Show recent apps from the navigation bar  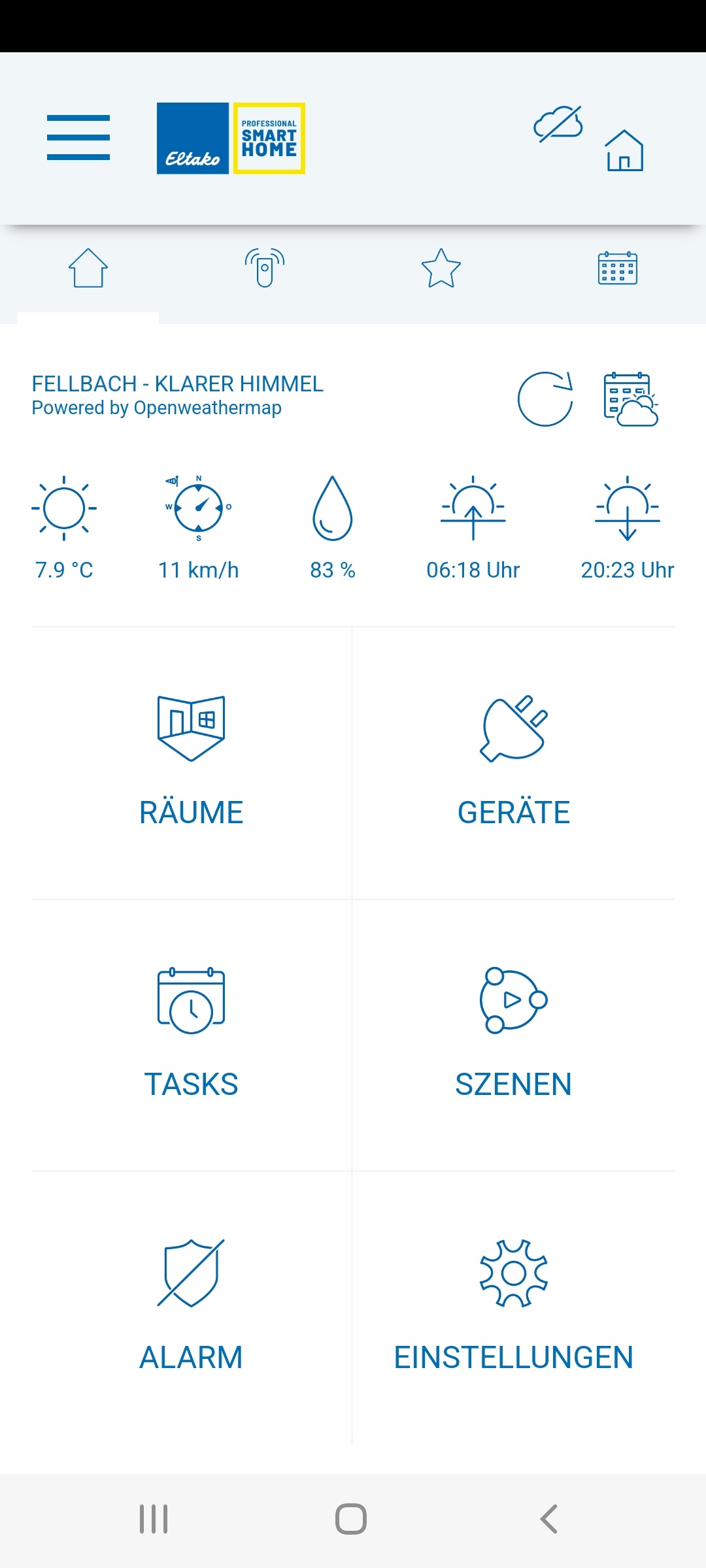(154, 1519)
